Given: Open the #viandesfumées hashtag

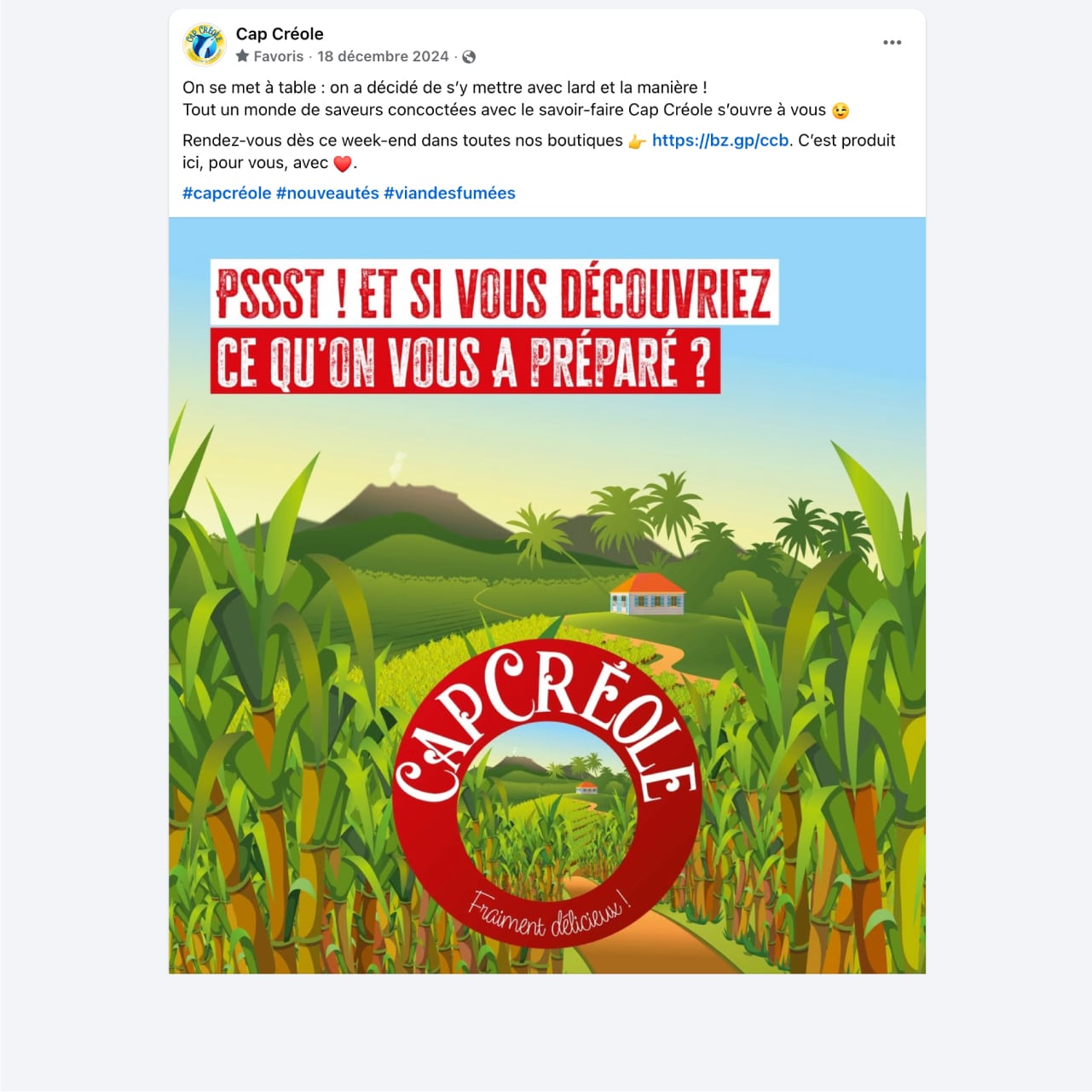Looking at the screenshot, I should (449, 194).
